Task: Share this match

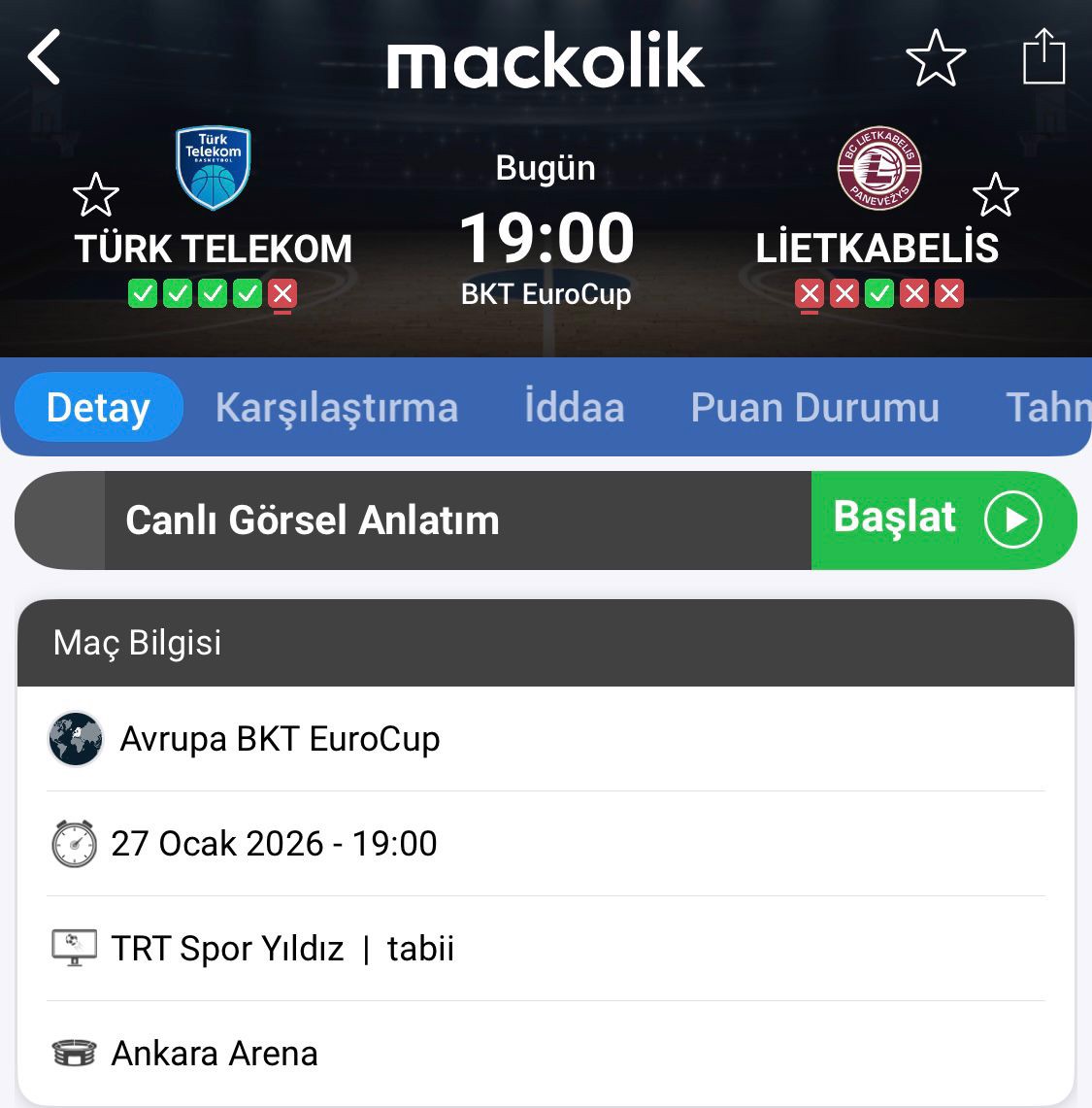Action: [x=1044, y=57]
